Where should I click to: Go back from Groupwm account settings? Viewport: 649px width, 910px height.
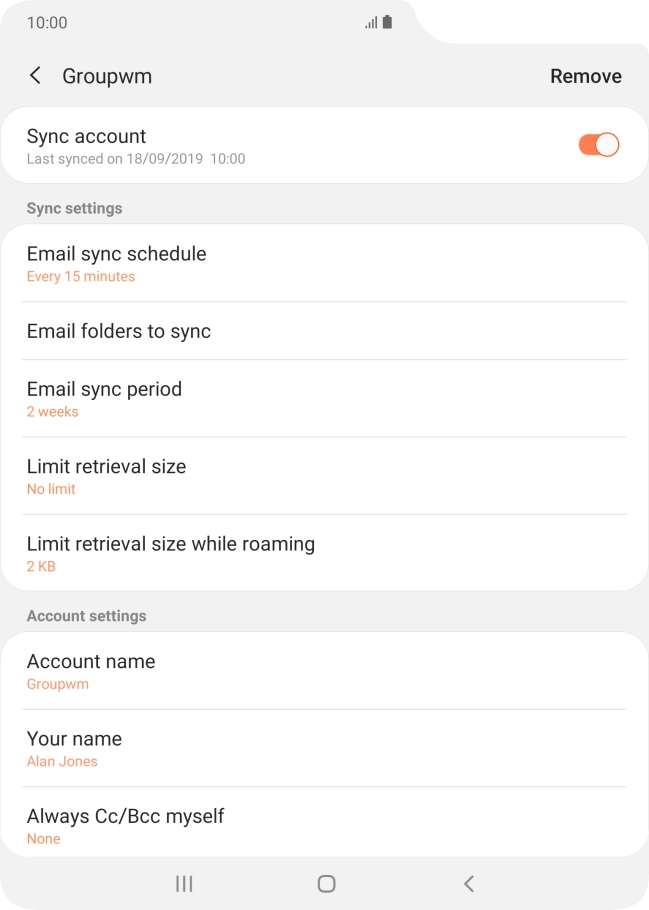pyautogui.click(x=36, y=76)
